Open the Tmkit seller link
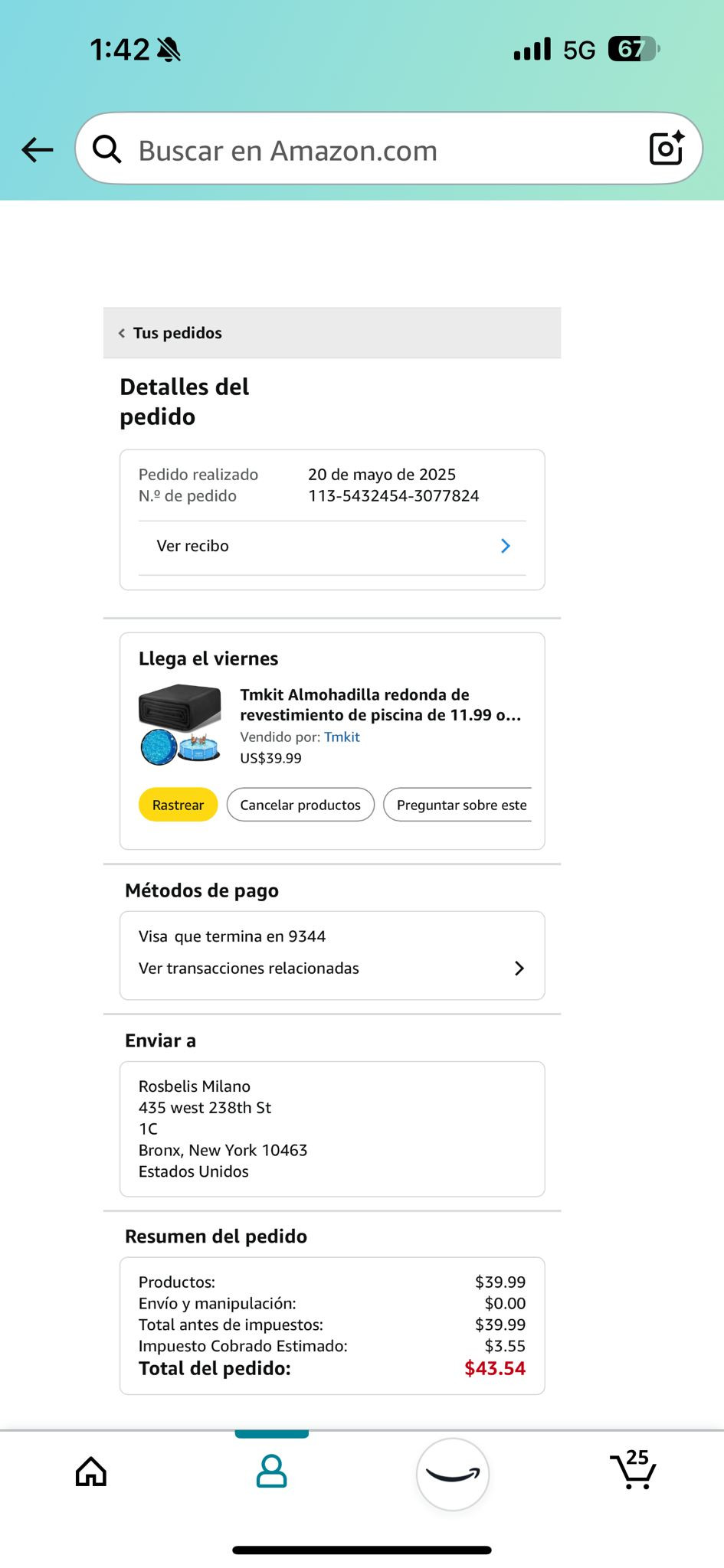This screenshot has width=724, height=1568. click(x=342, y=737)
